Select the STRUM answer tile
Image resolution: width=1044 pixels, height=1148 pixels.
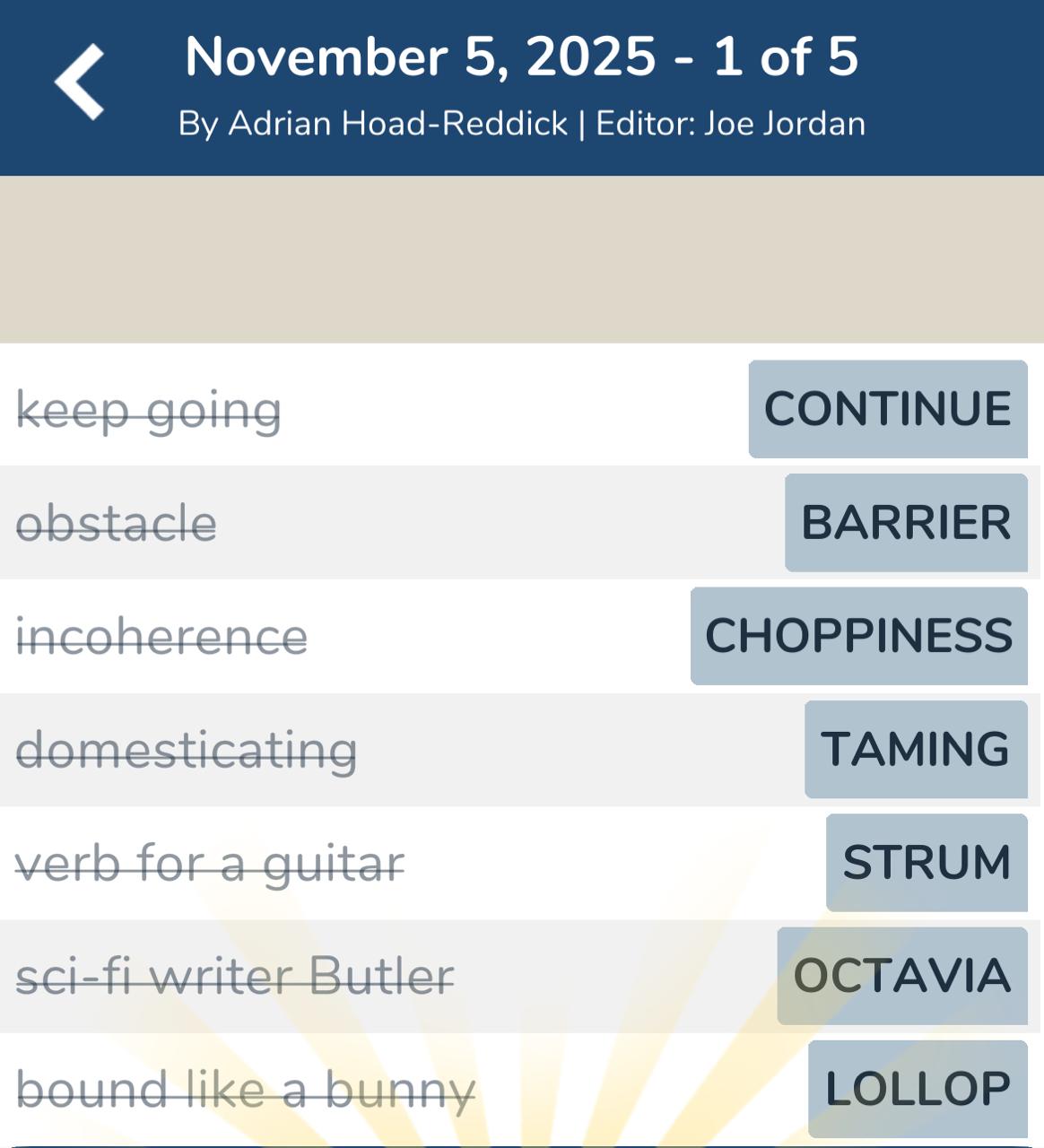(x=927, y=864)
